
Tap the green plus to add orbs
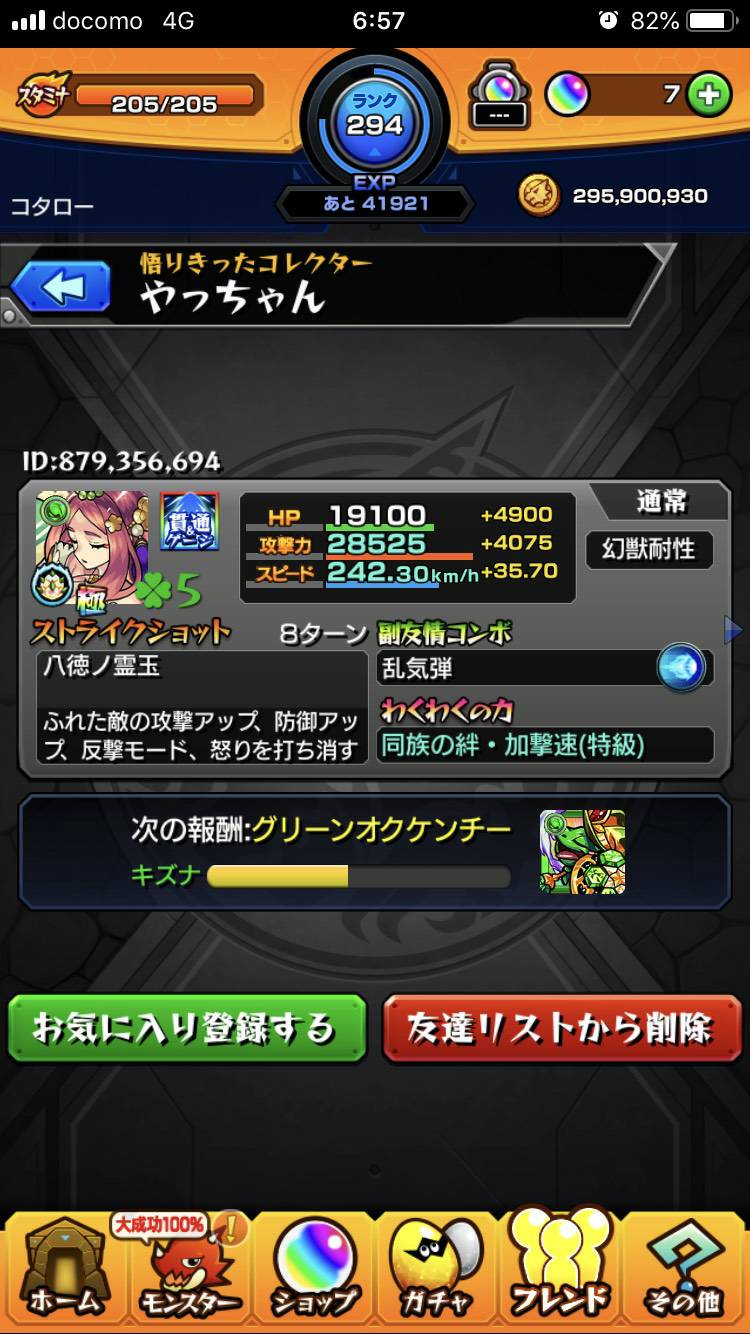[708, 95]
